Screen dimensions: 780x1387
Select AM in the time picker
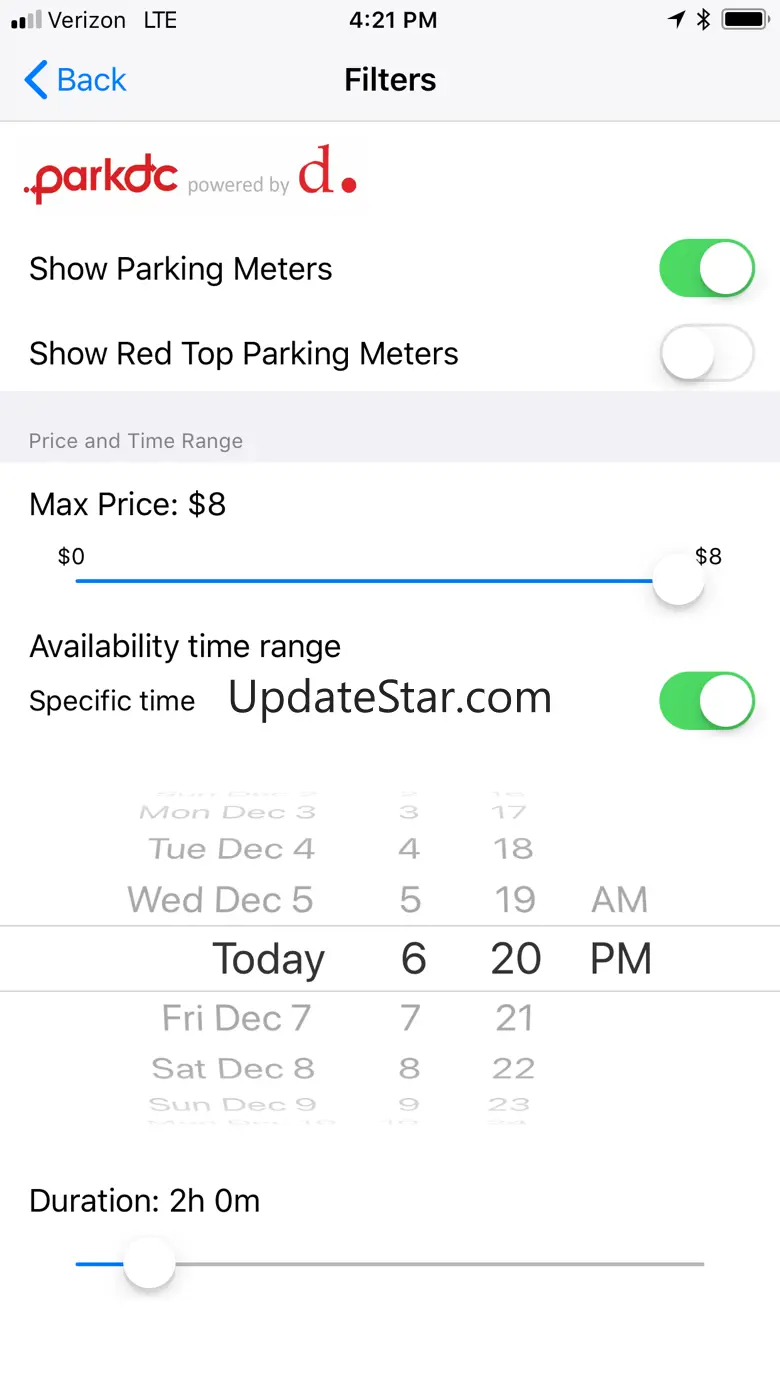coord(620,900)
